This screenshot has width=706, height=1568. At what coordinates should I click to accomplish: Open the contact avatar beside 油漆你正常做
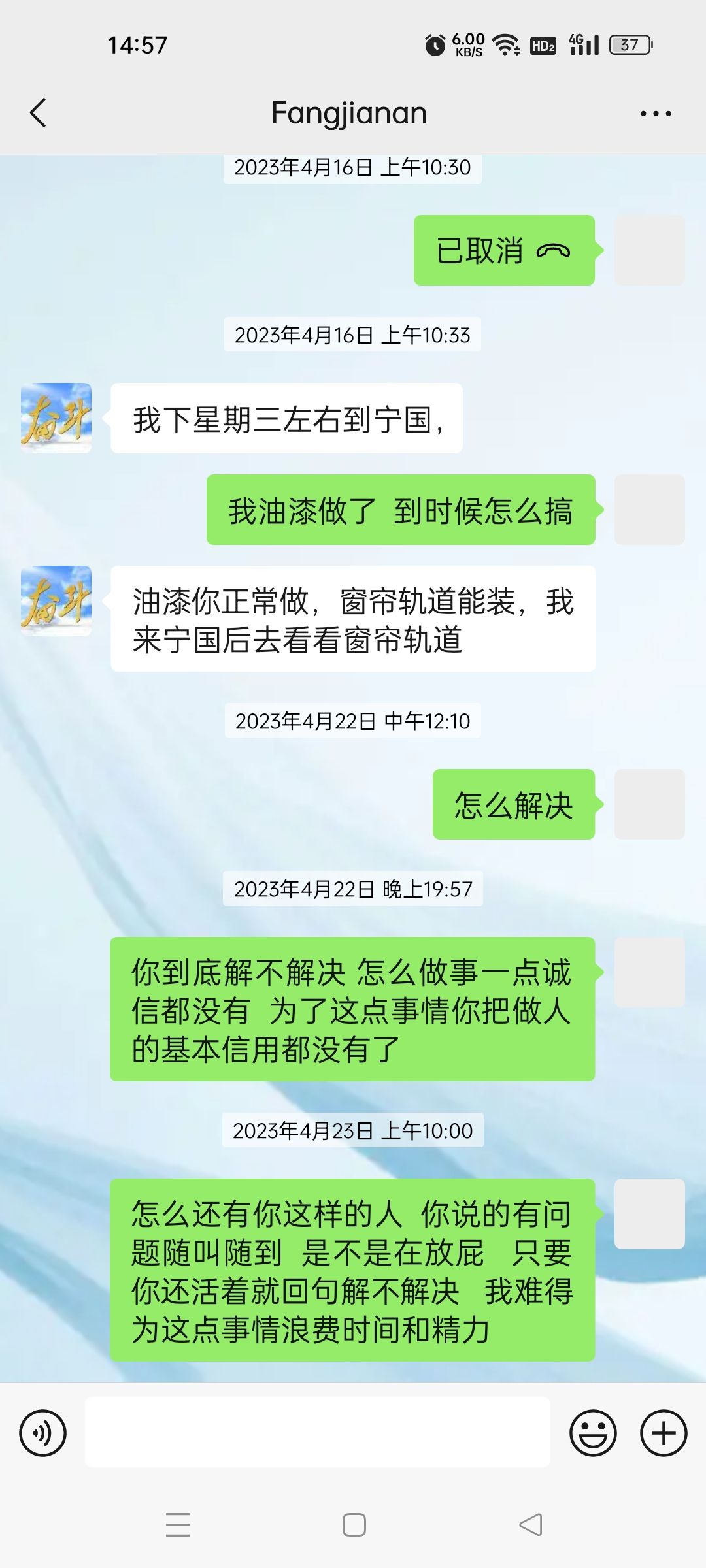point(56,600)
